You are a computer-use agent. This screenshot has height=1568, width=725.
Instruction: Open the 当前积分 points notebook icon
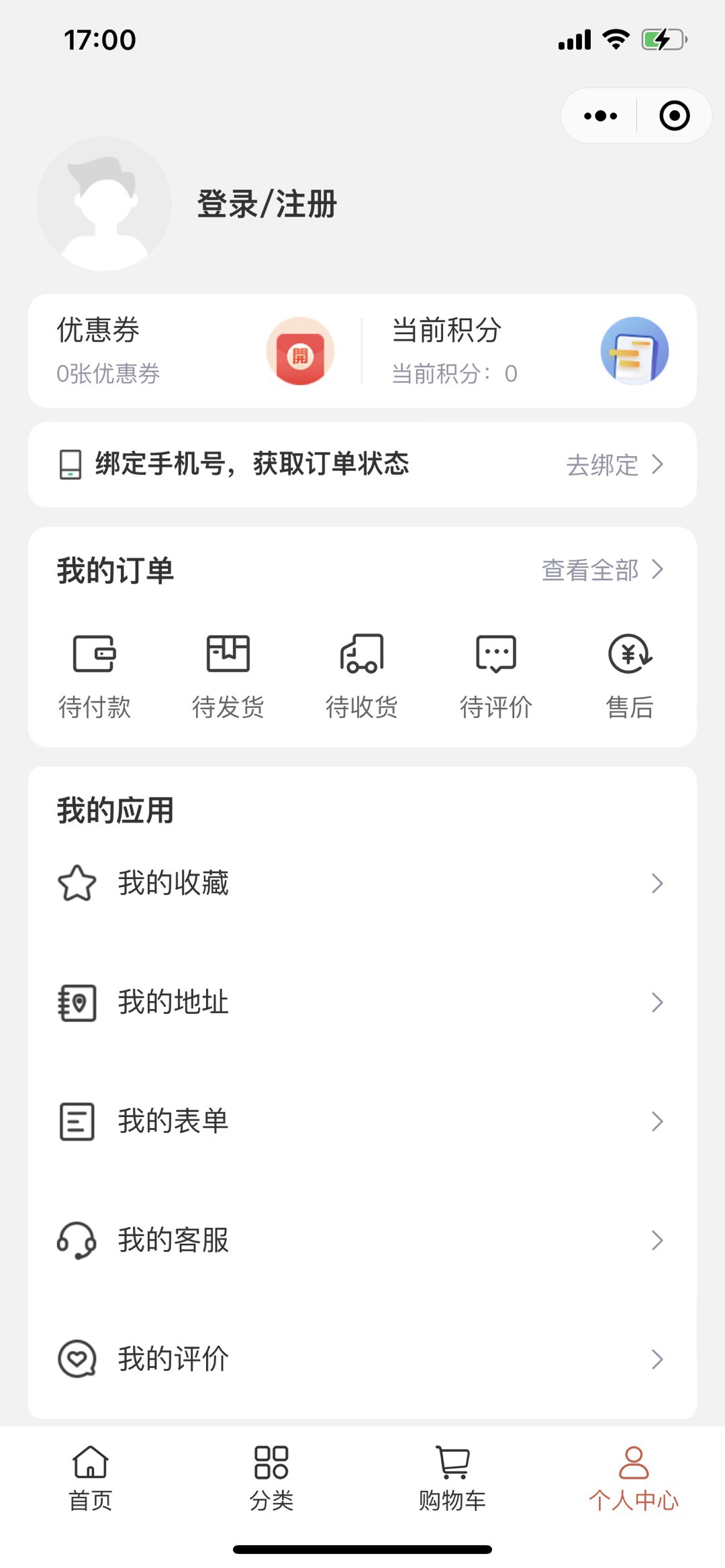(633, 350)
